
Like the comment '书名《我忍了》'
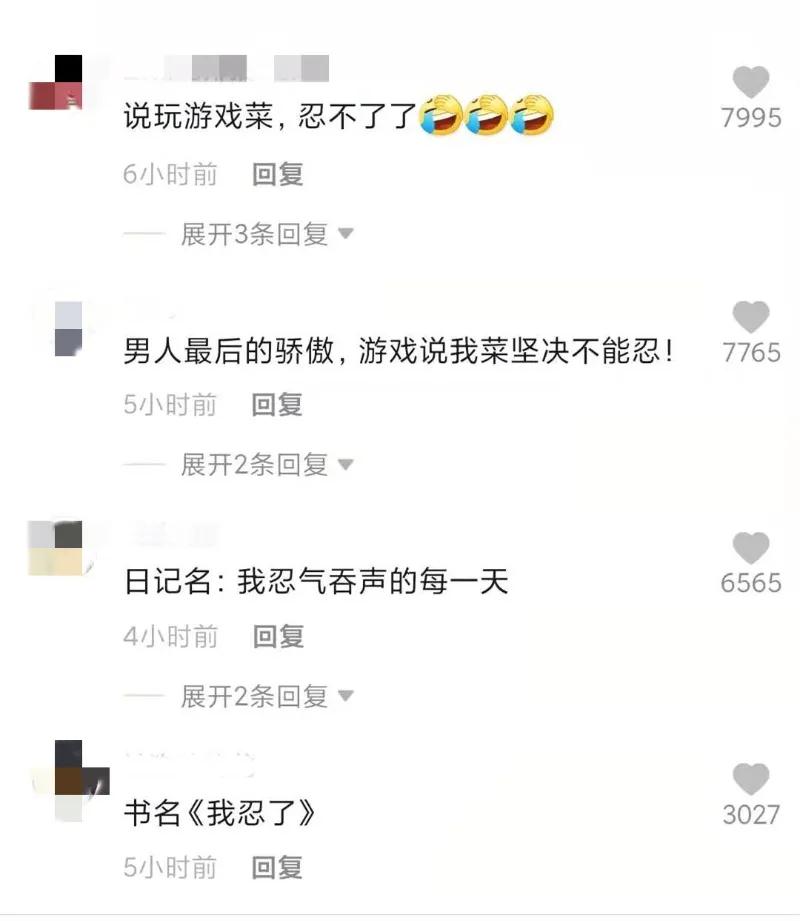click(750, 780)
